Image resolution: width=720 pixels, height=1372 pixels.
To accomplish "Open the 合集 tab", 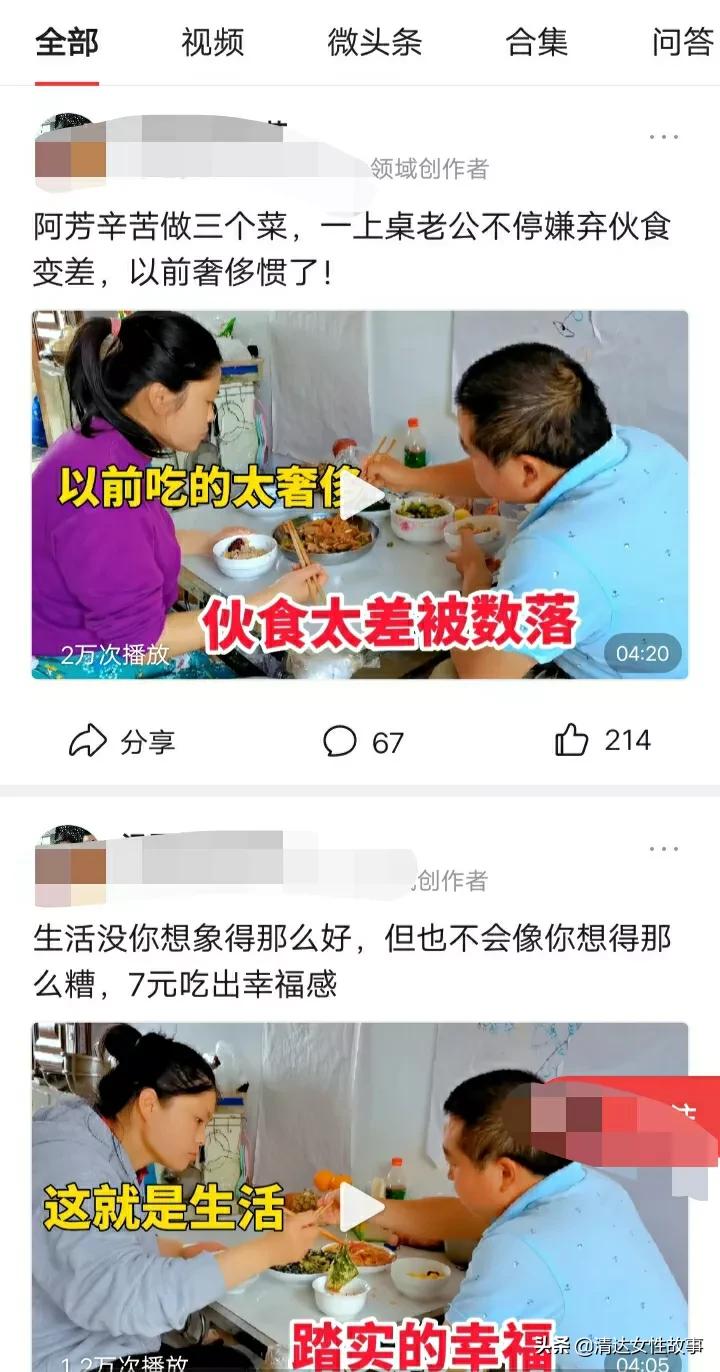I will 537,43.
